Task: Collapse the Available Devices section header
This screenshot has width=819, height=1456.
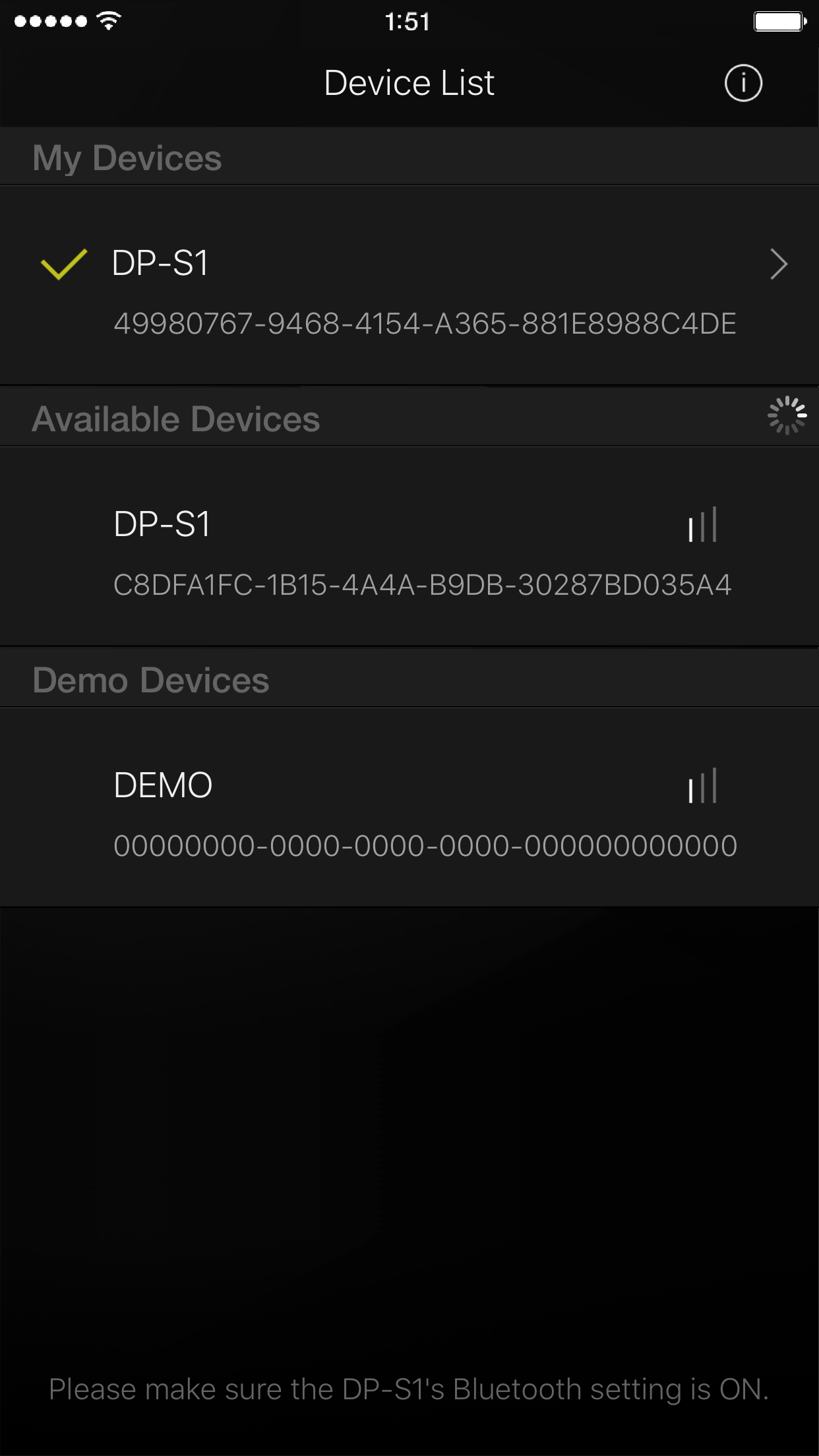Action: 177,417
